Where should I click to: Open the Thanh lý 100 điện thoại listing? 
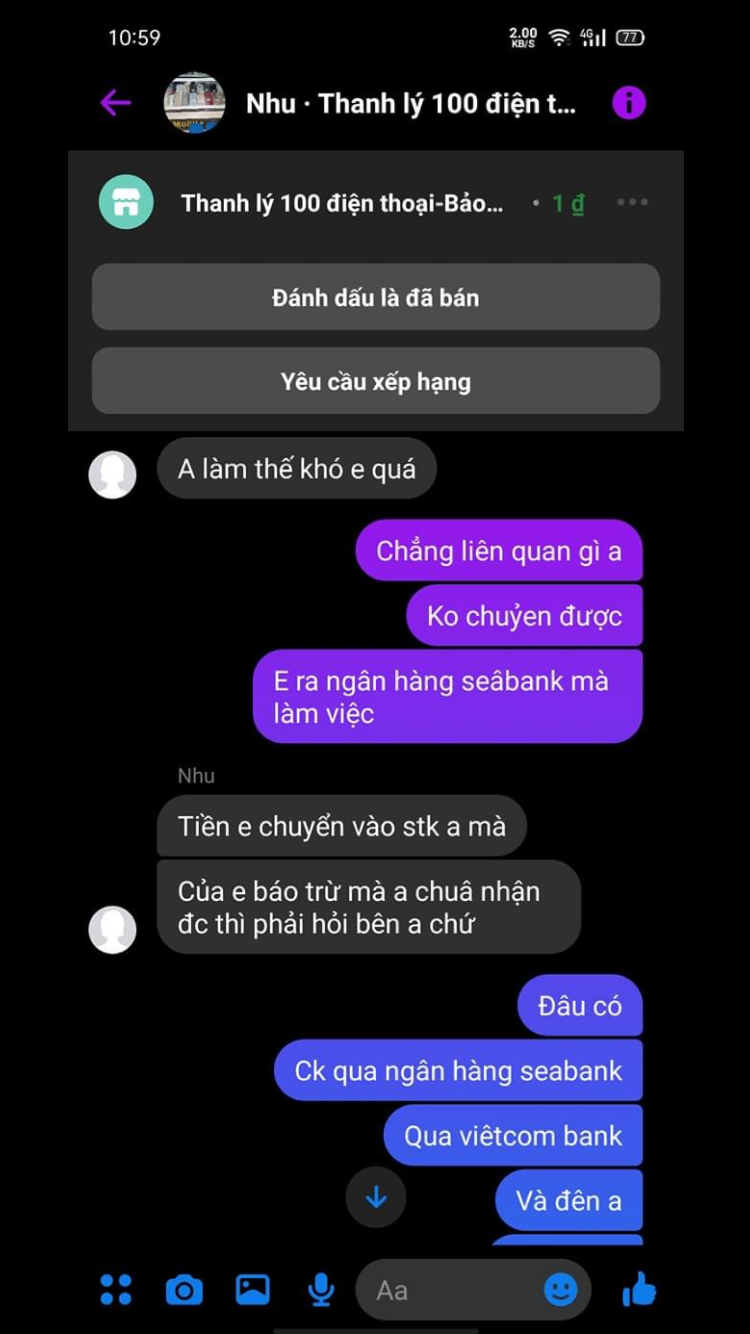(341, 203)
